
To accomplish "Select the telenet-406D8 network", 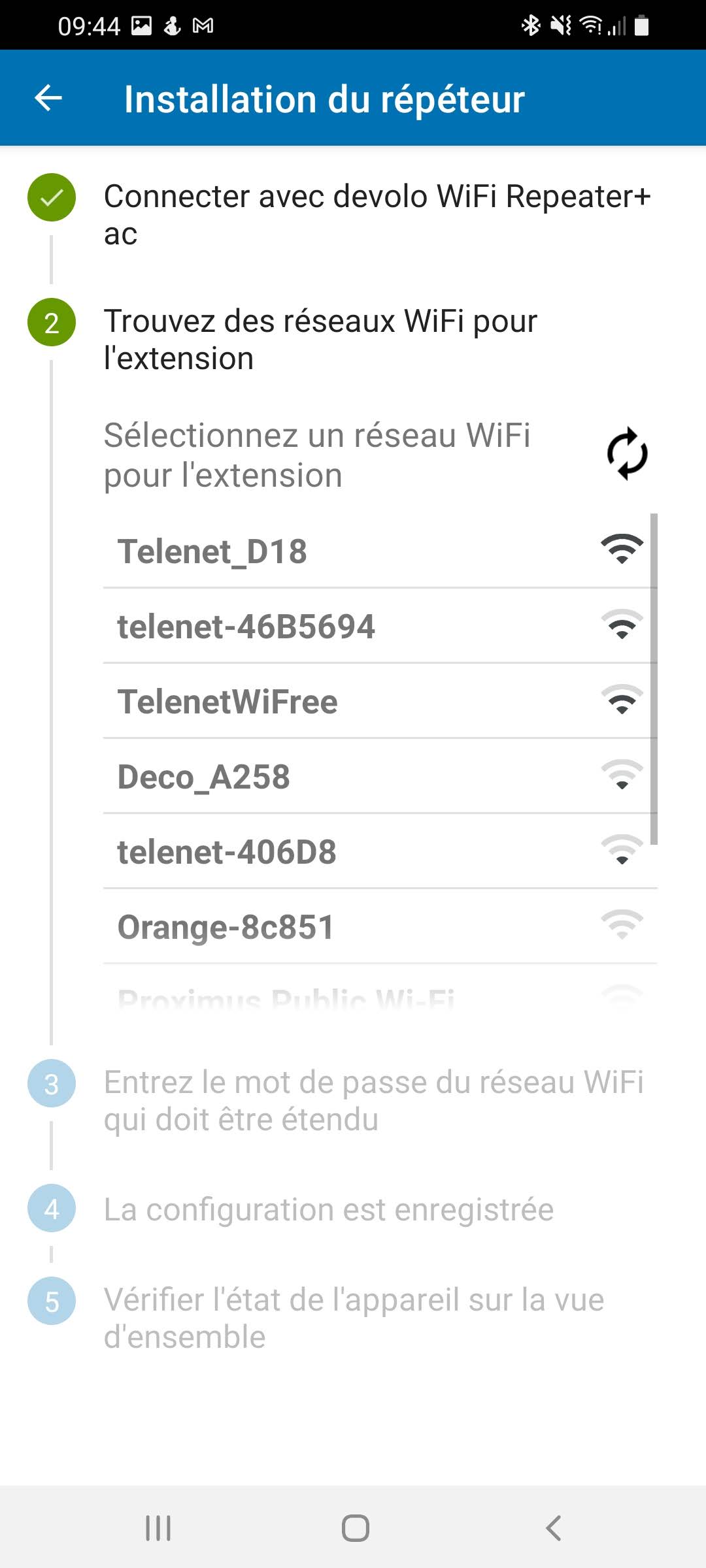I will tap(379, 852).
